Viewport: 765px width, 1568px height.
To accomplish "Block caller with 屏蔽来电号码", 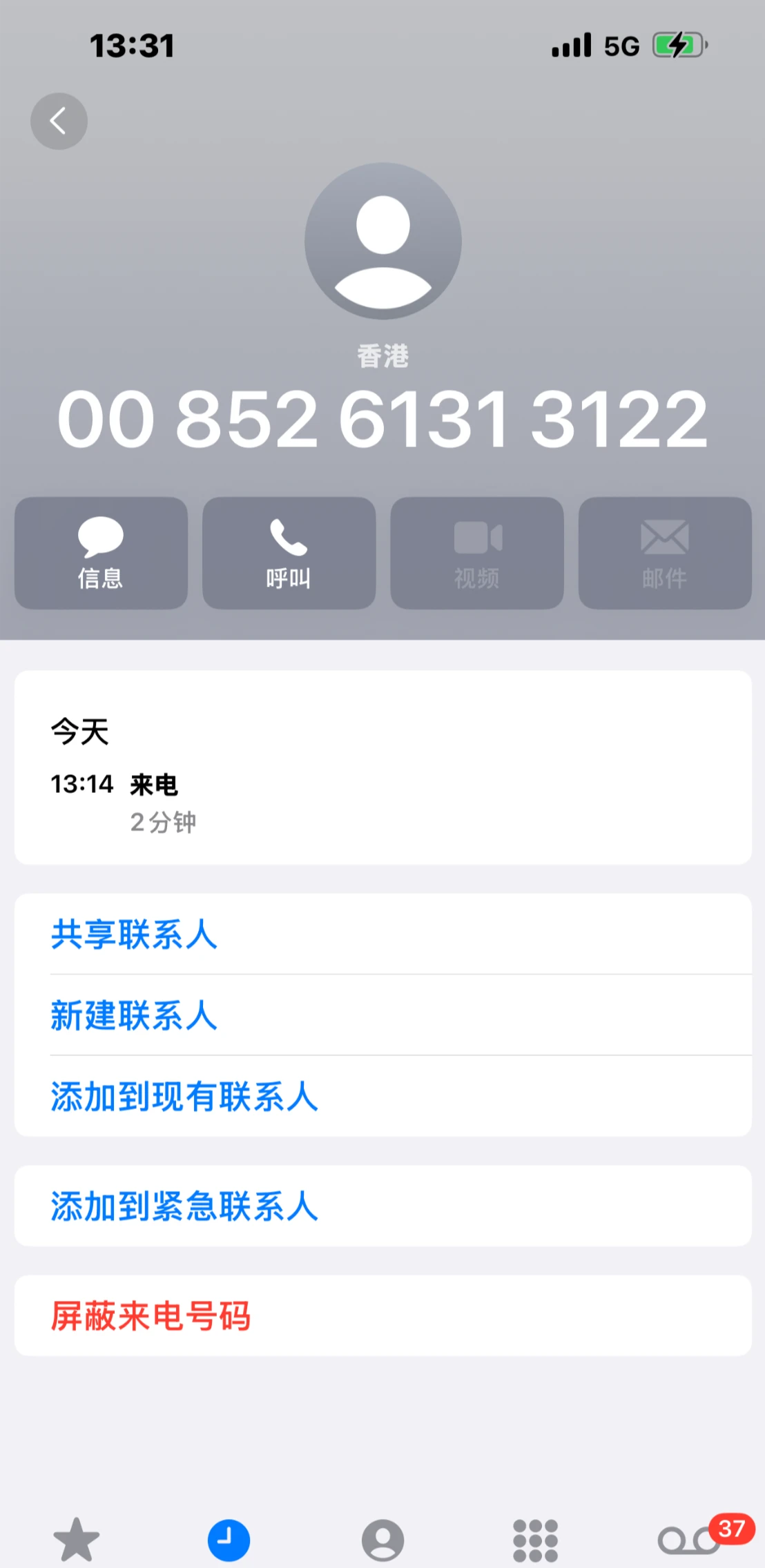I will pyautogui.click(x=151, y=1315).
